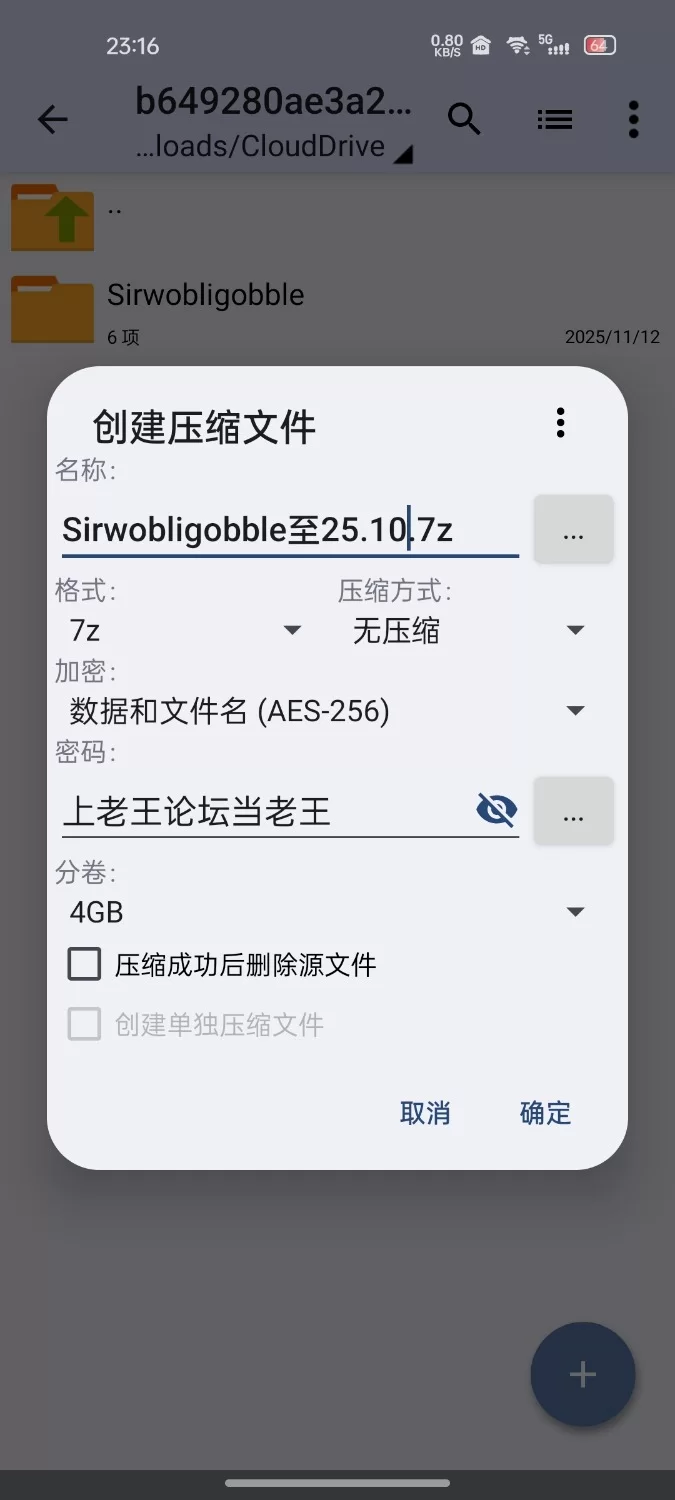Open the 无压缩 compression method dropdown
Image resolution: width=675 pixels, height=1500 pixels.
tap(467, 631)
